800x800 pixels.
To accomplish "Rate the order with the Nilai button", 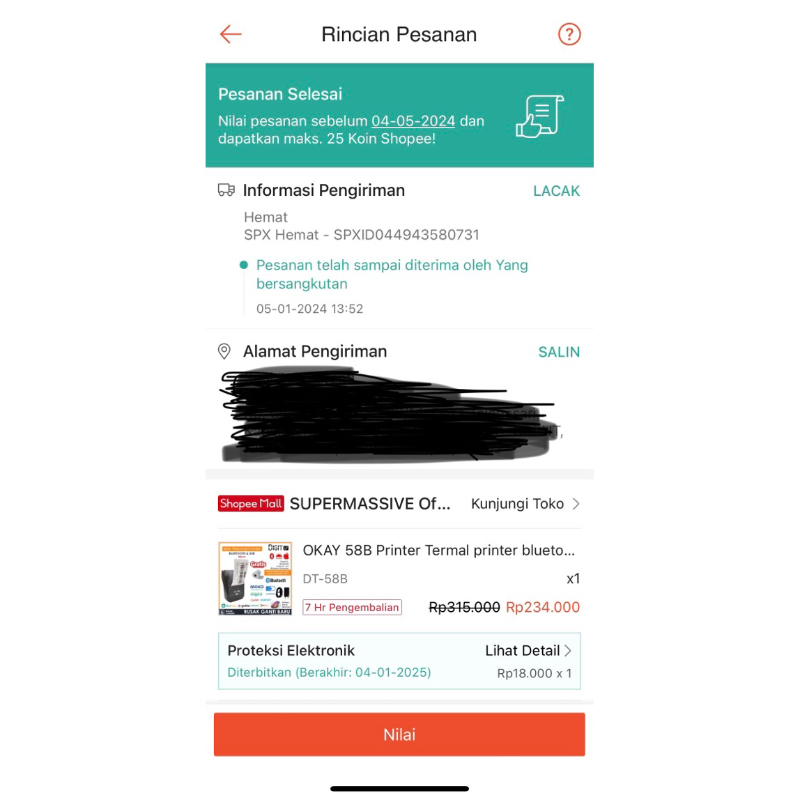I will [399, 735].
